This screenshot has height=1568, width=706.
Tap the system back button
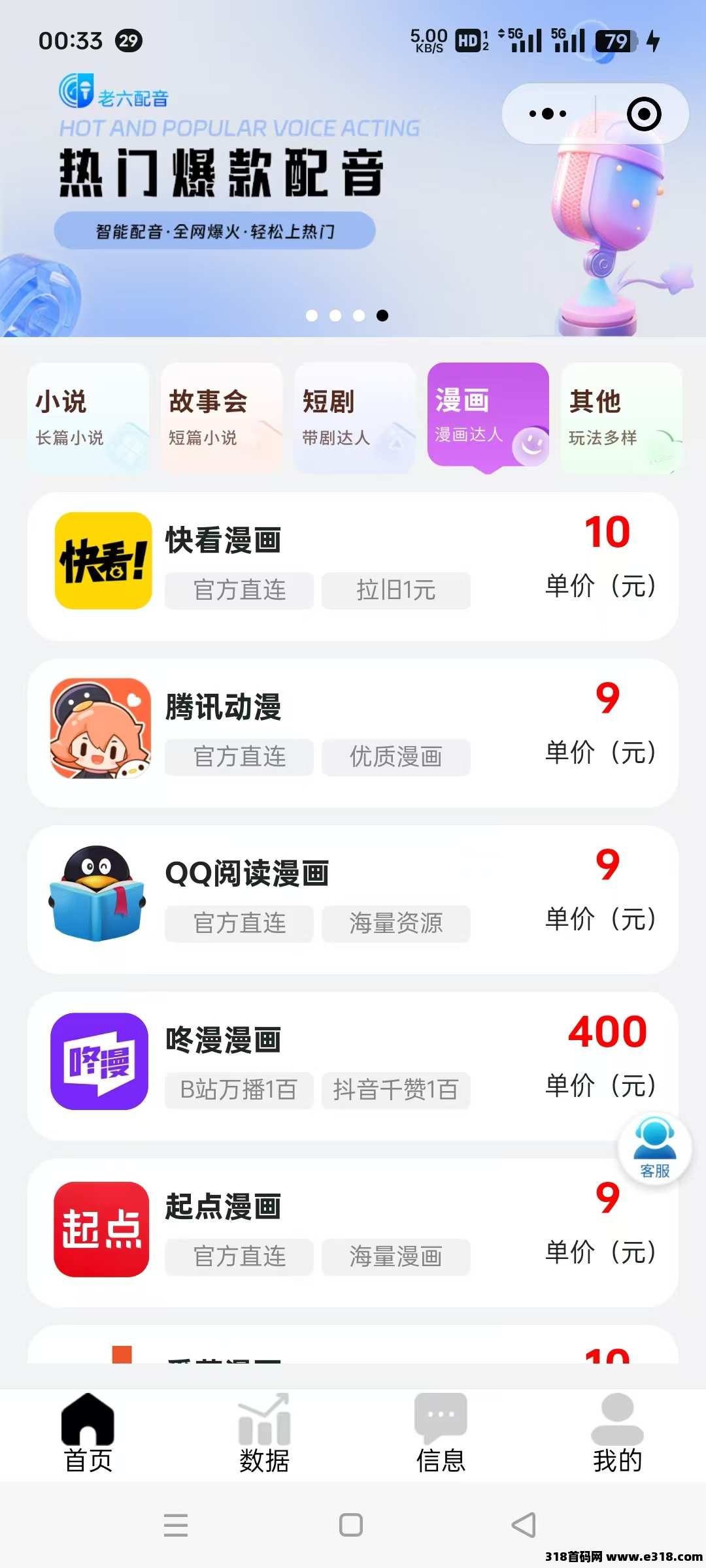coord(524,1525)
